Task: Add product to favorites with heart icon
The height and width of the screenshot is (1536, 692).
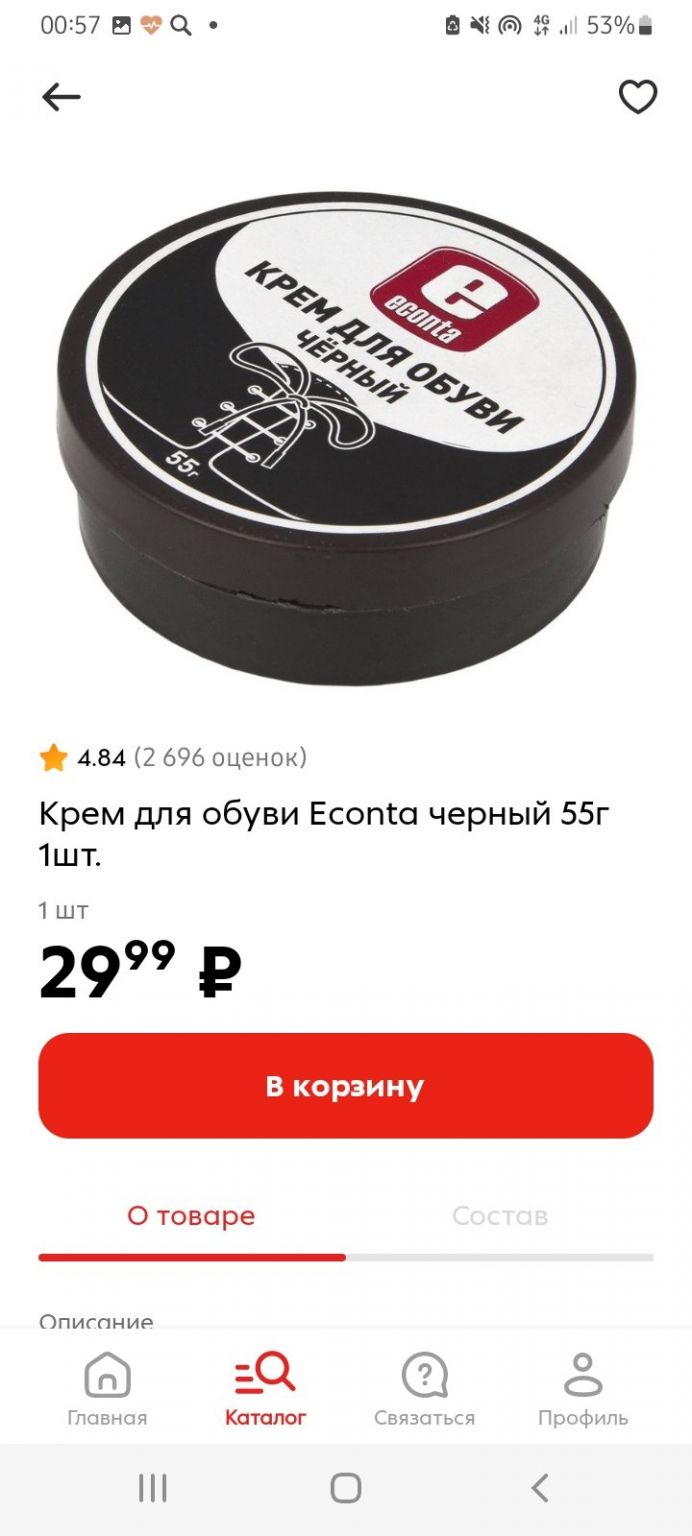Action: (637, 97)
